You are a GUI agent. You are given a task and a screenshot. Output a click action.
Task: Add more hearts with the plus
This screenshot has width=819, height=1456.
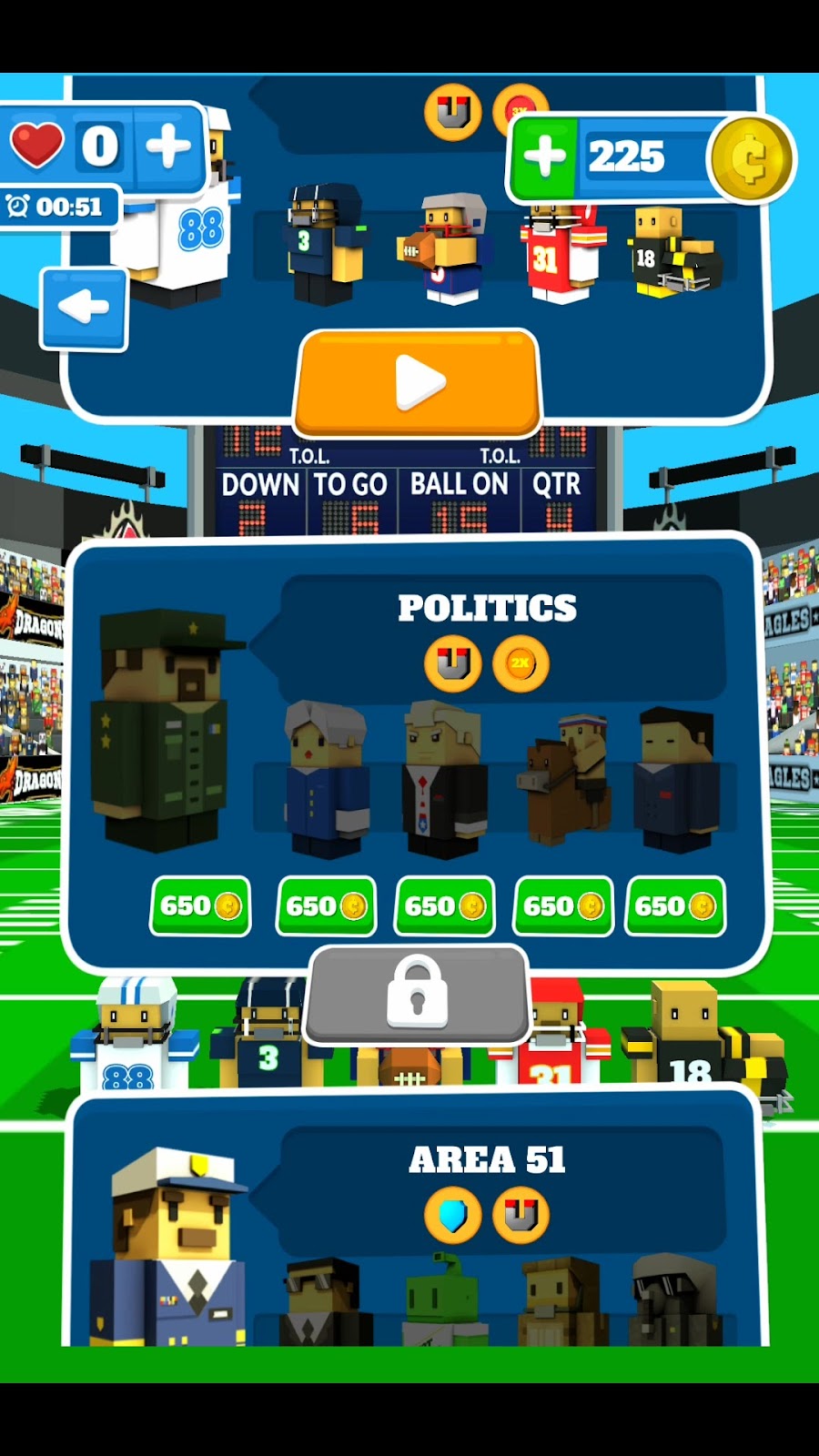pos(168,147)
